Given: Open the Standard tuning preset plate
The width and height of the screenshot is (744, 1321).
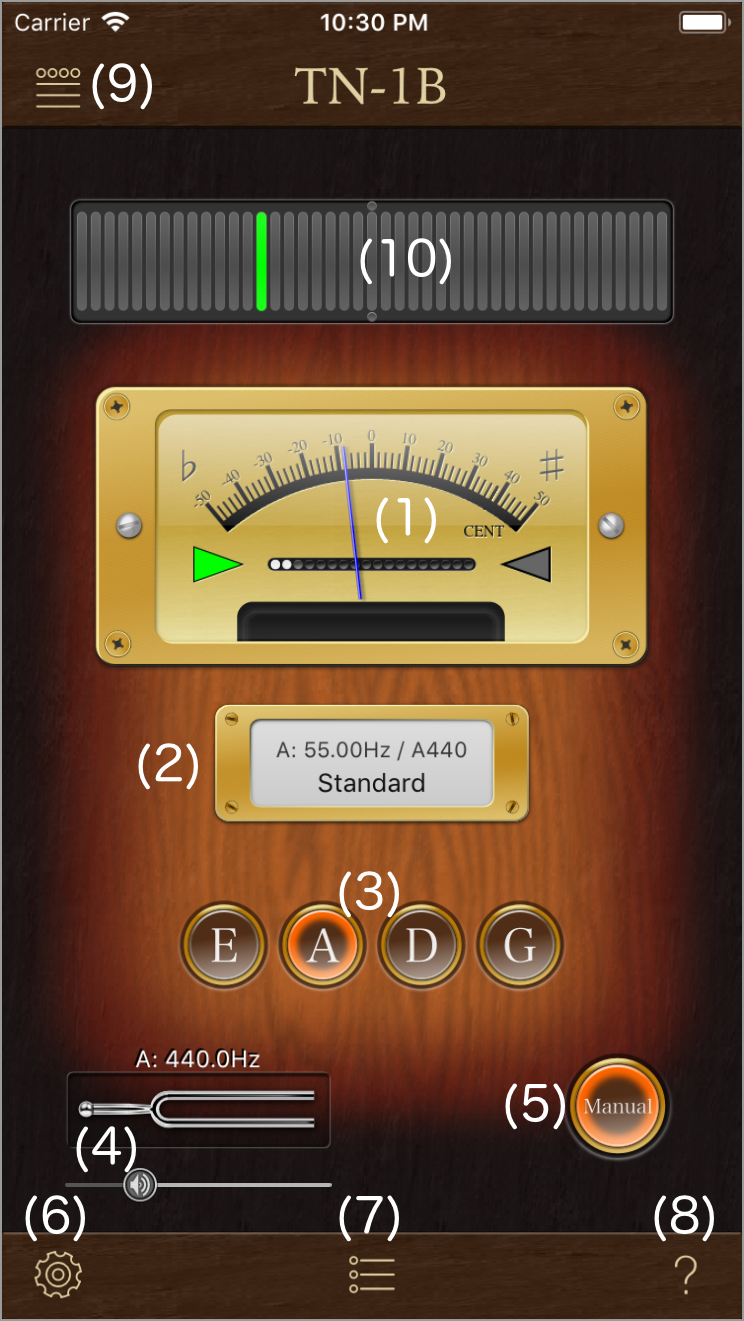Looking at the screenshot, I should [x=371, y=764].
